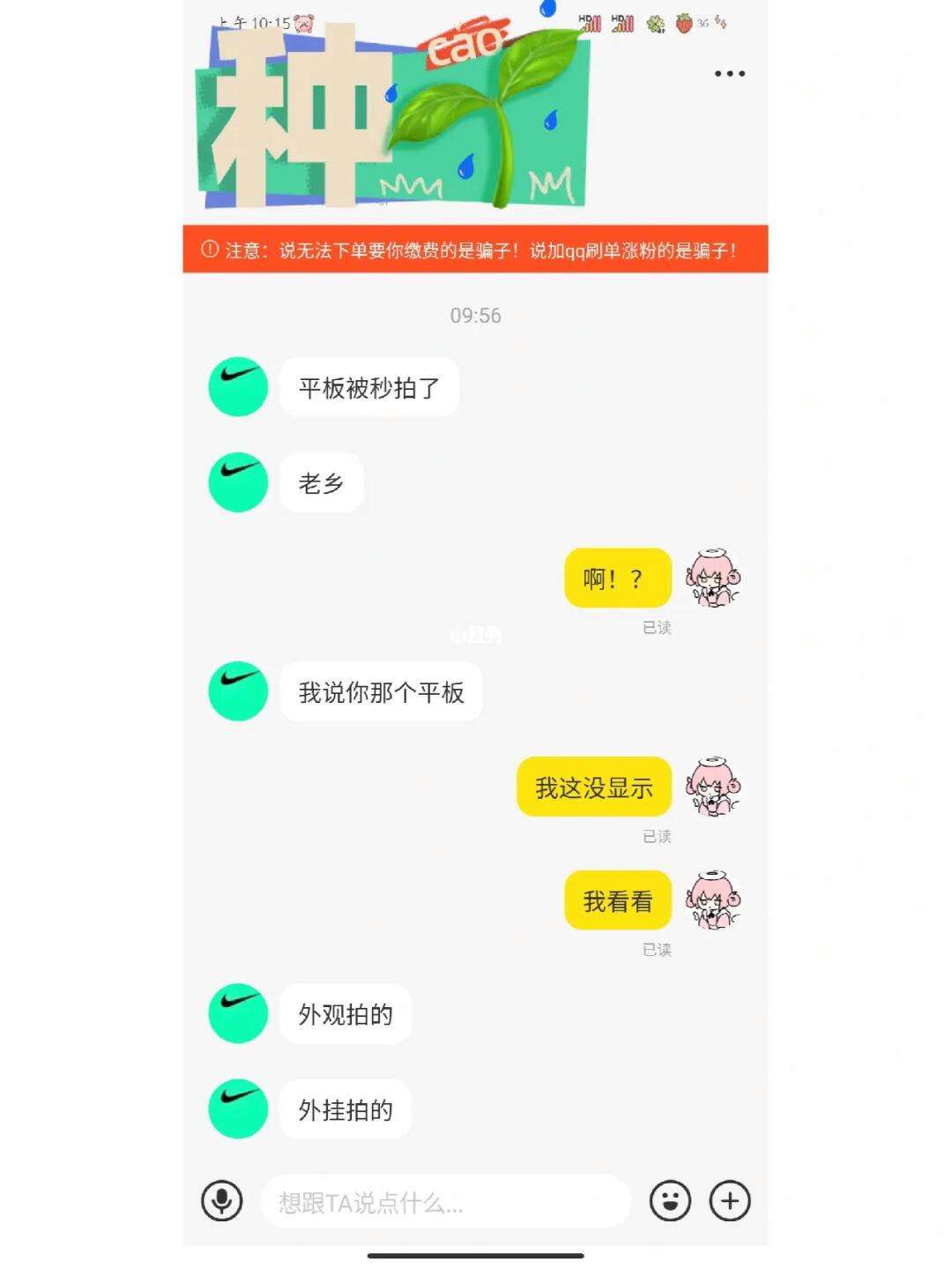This screenshot has height=1269, width=952.
Task: Tap the plus icon for more attachments
Action: [x=730, y=1201]
